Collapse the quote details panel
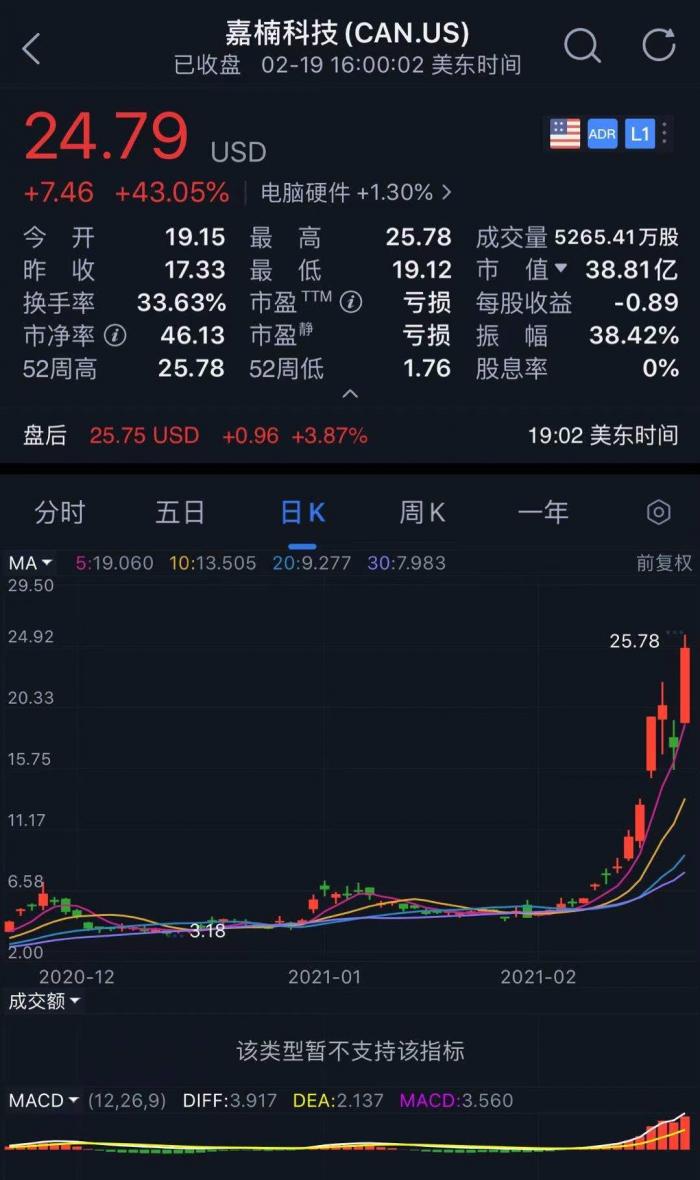 (350, 395)
